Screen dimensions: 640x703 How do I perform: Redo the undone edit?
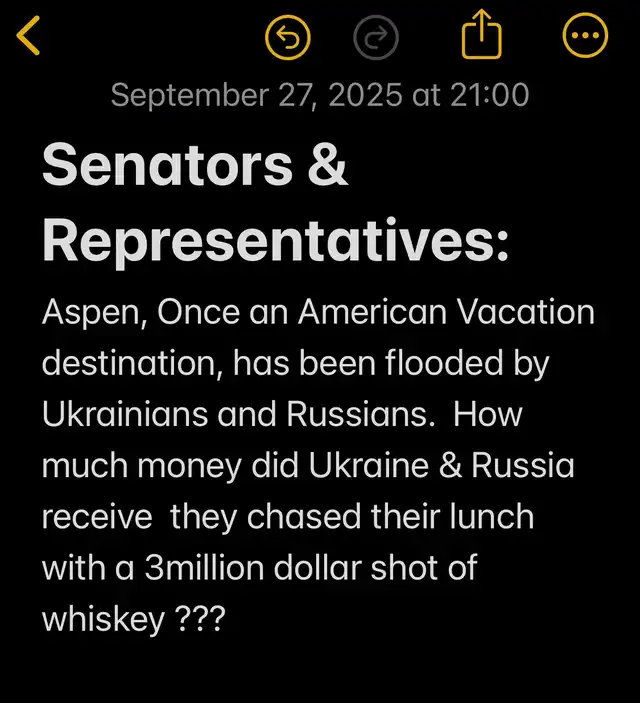[376, 39]
